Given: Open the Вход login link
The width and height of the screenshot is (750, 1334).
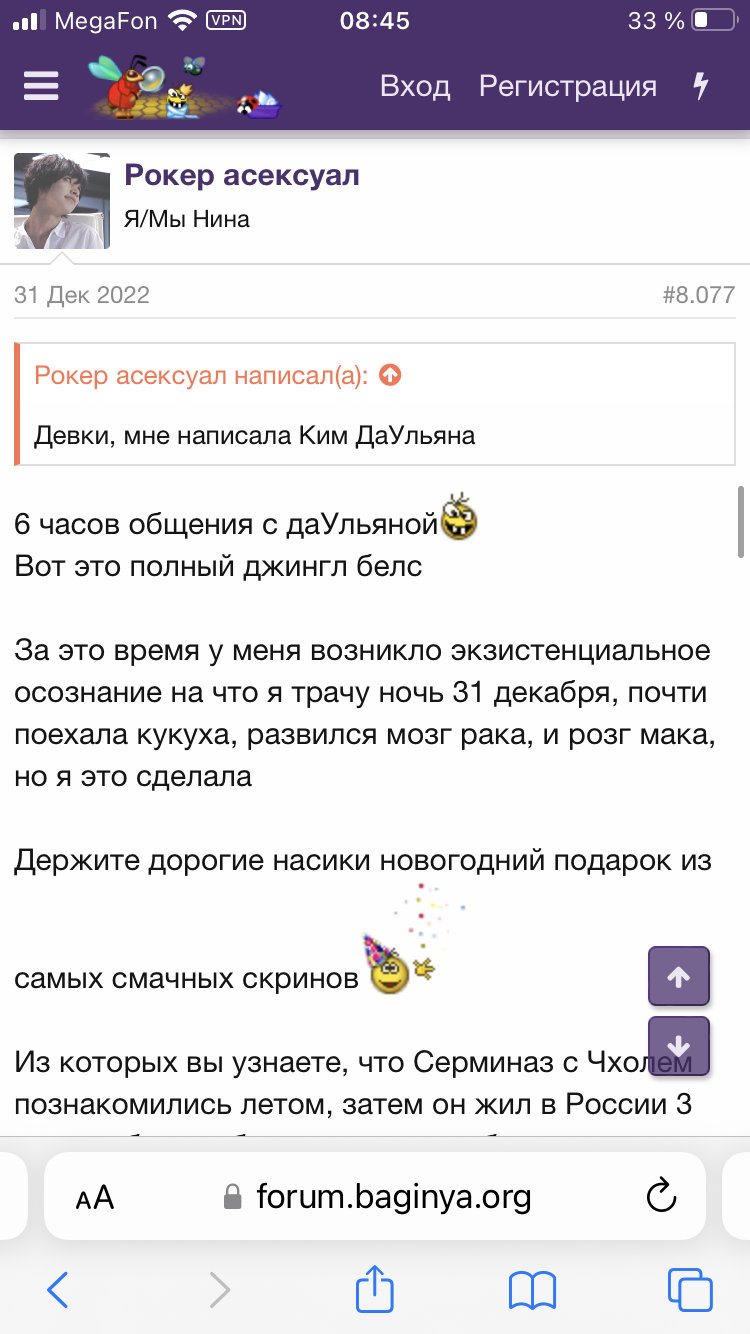Looking at the screenshot, I should (x=415, y=86).
